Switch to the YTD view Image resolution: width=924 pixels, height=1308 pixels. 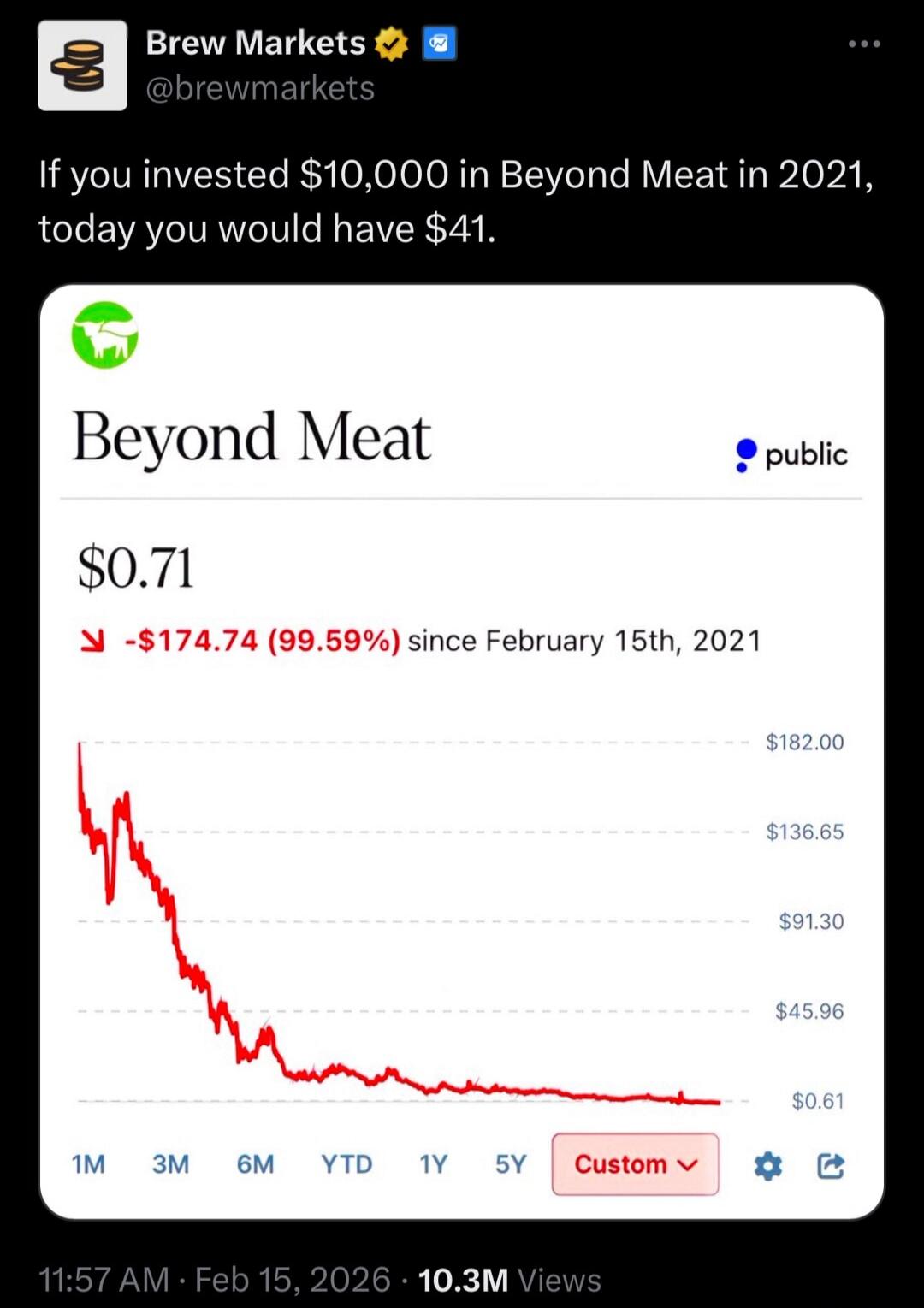[346, 1163]
